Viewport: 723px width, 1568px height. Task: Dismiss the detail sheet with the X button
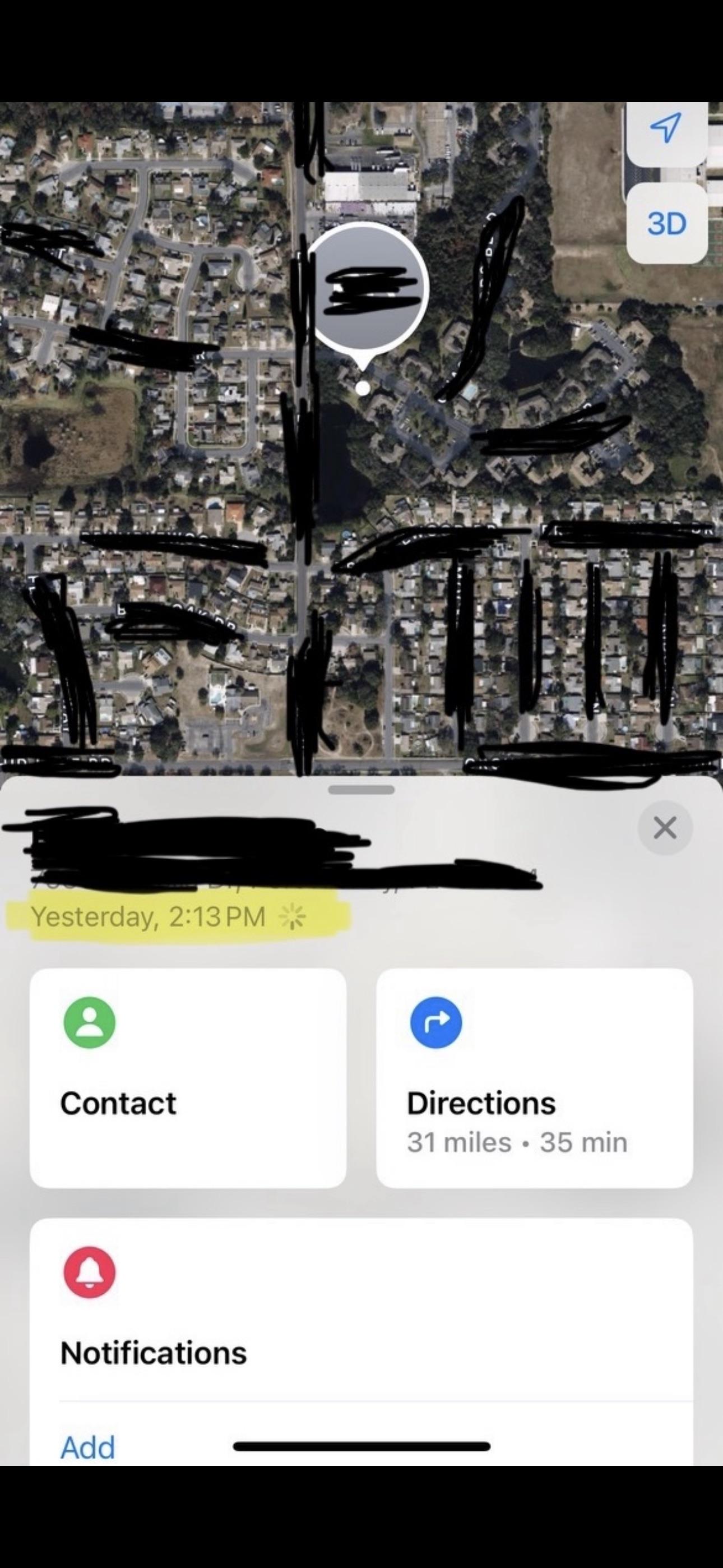(x=664, y=827)
